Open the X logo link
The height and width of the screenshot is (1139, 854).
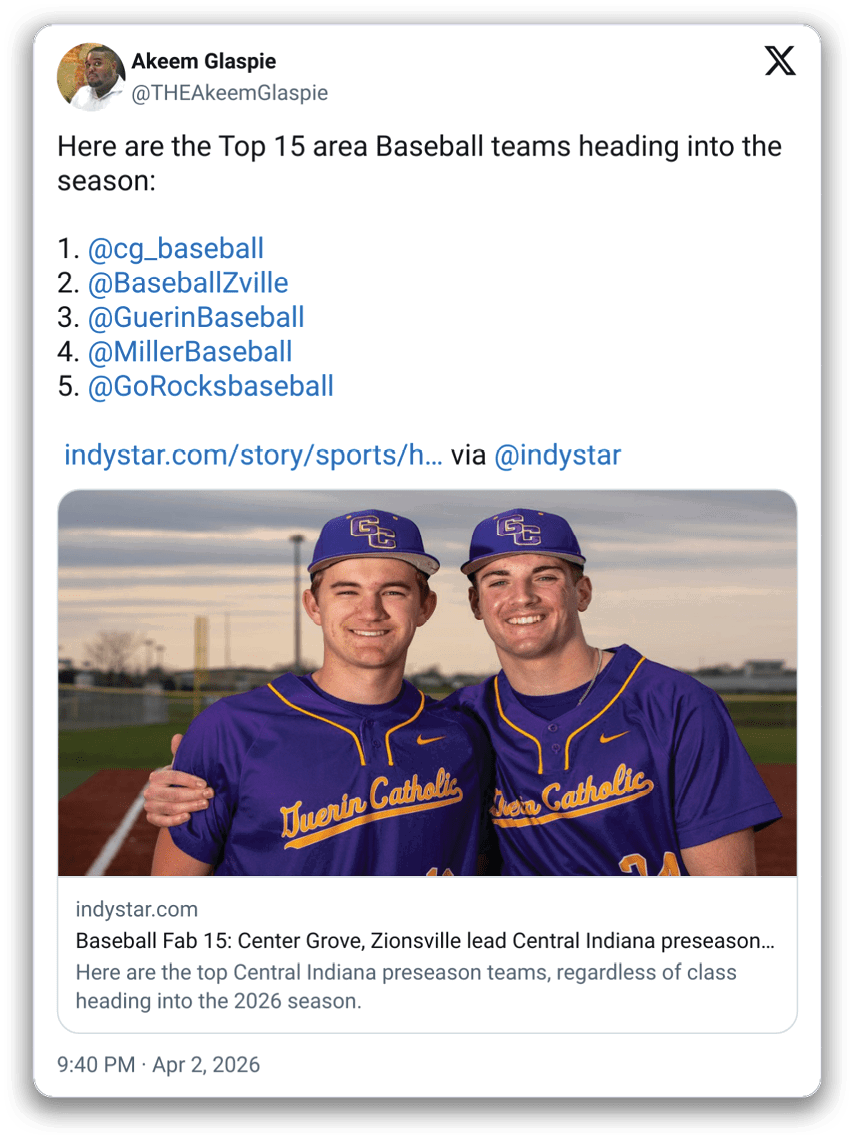click(780, 62)
